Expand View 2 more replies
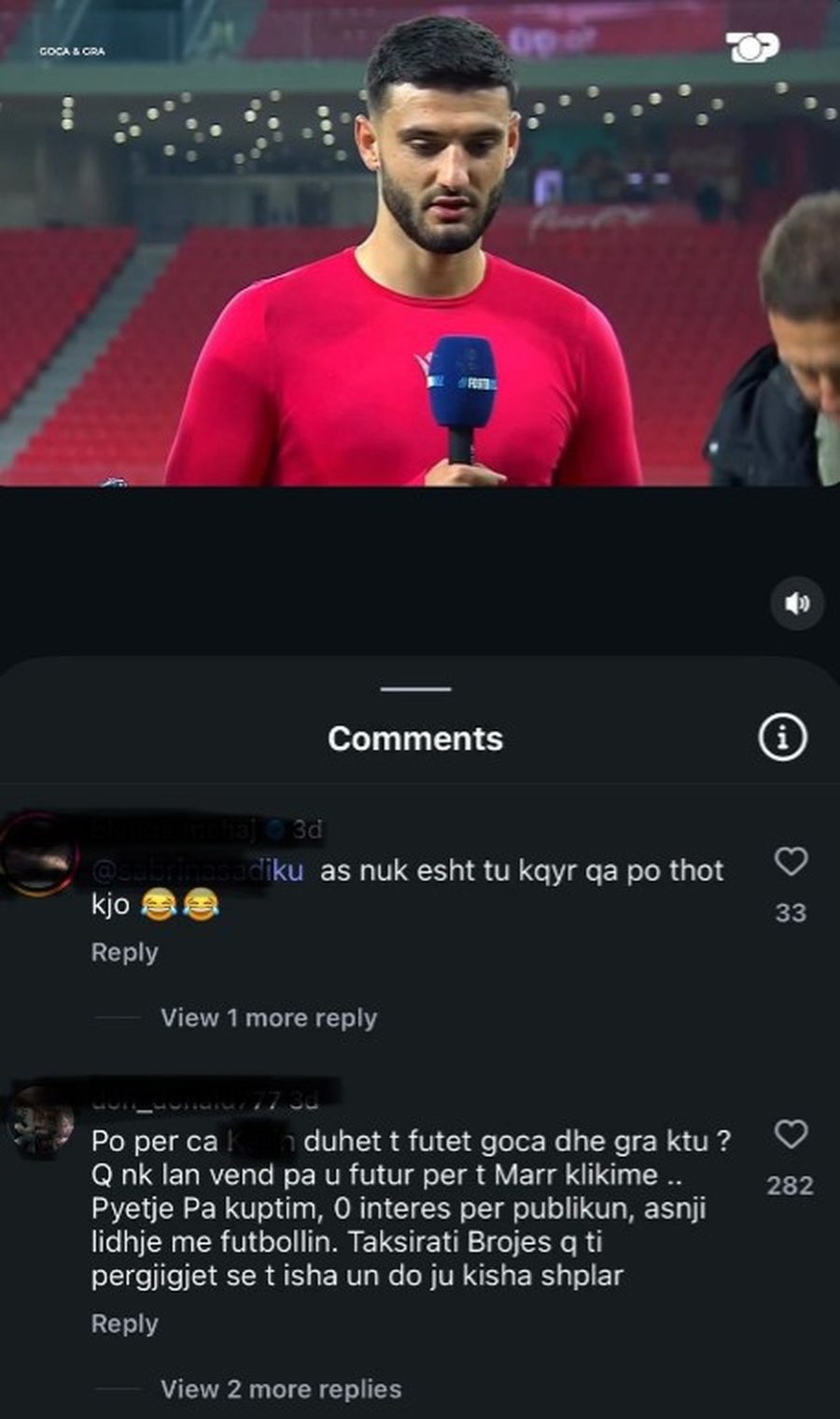840x1419 pixels. point(280,1389)
